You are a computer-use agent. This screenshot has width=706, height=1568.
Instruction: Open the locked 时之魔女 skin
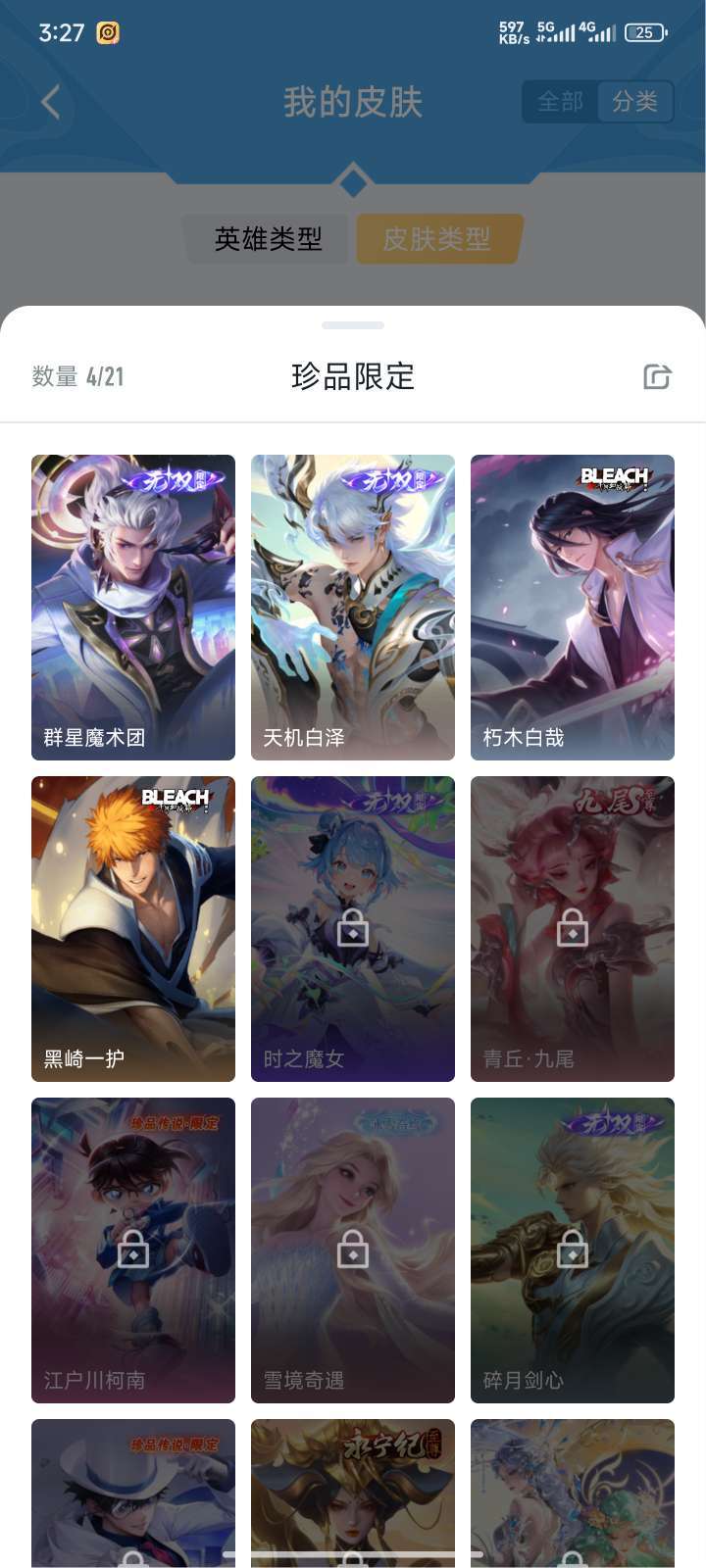(x=353, y=929)
